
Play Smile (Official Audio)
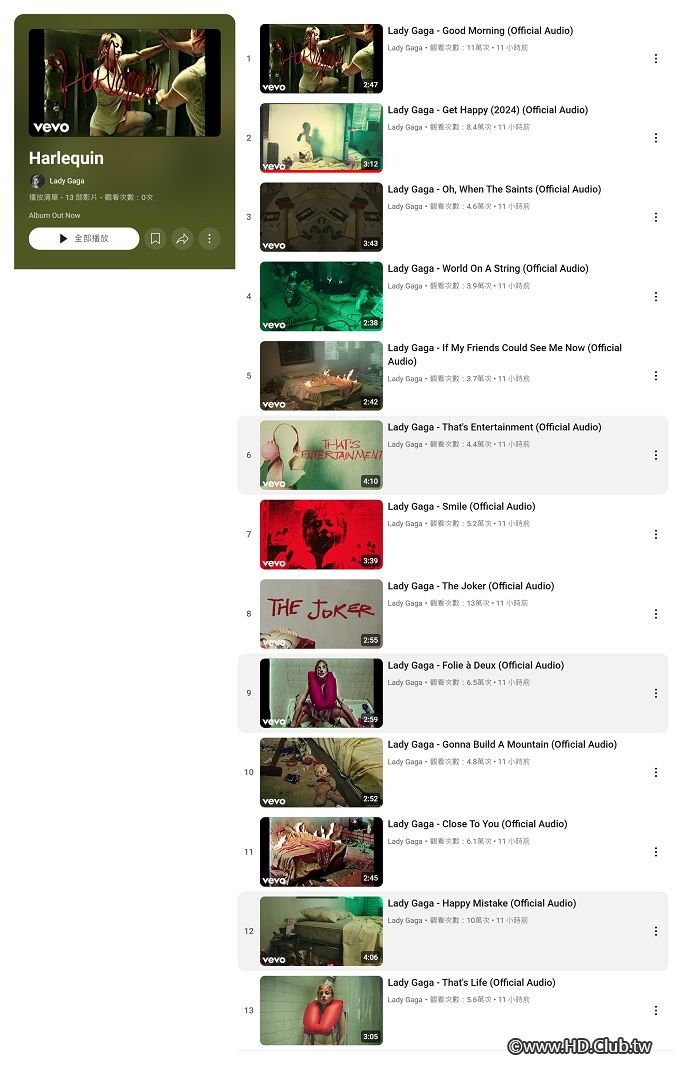(x=461, y=506)
